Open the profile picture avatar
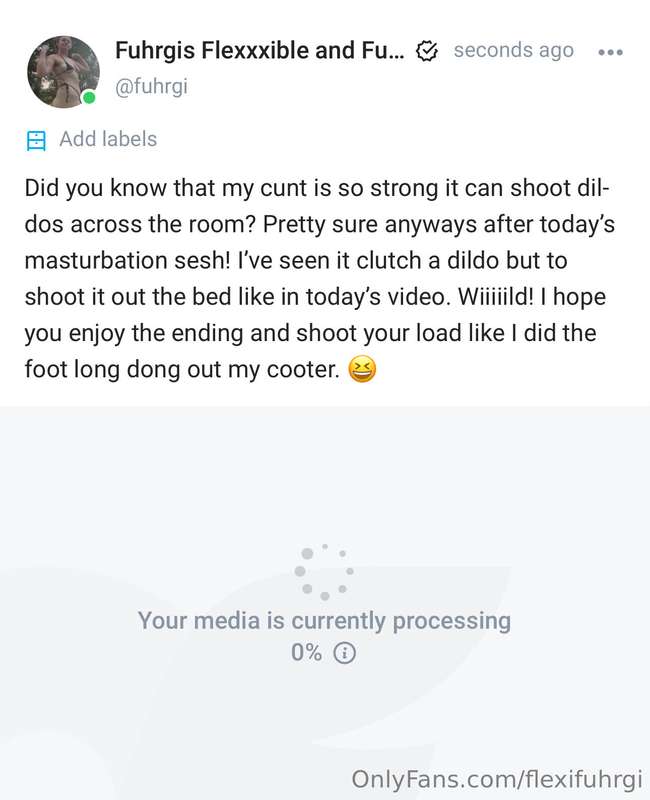 coord(62,71)
